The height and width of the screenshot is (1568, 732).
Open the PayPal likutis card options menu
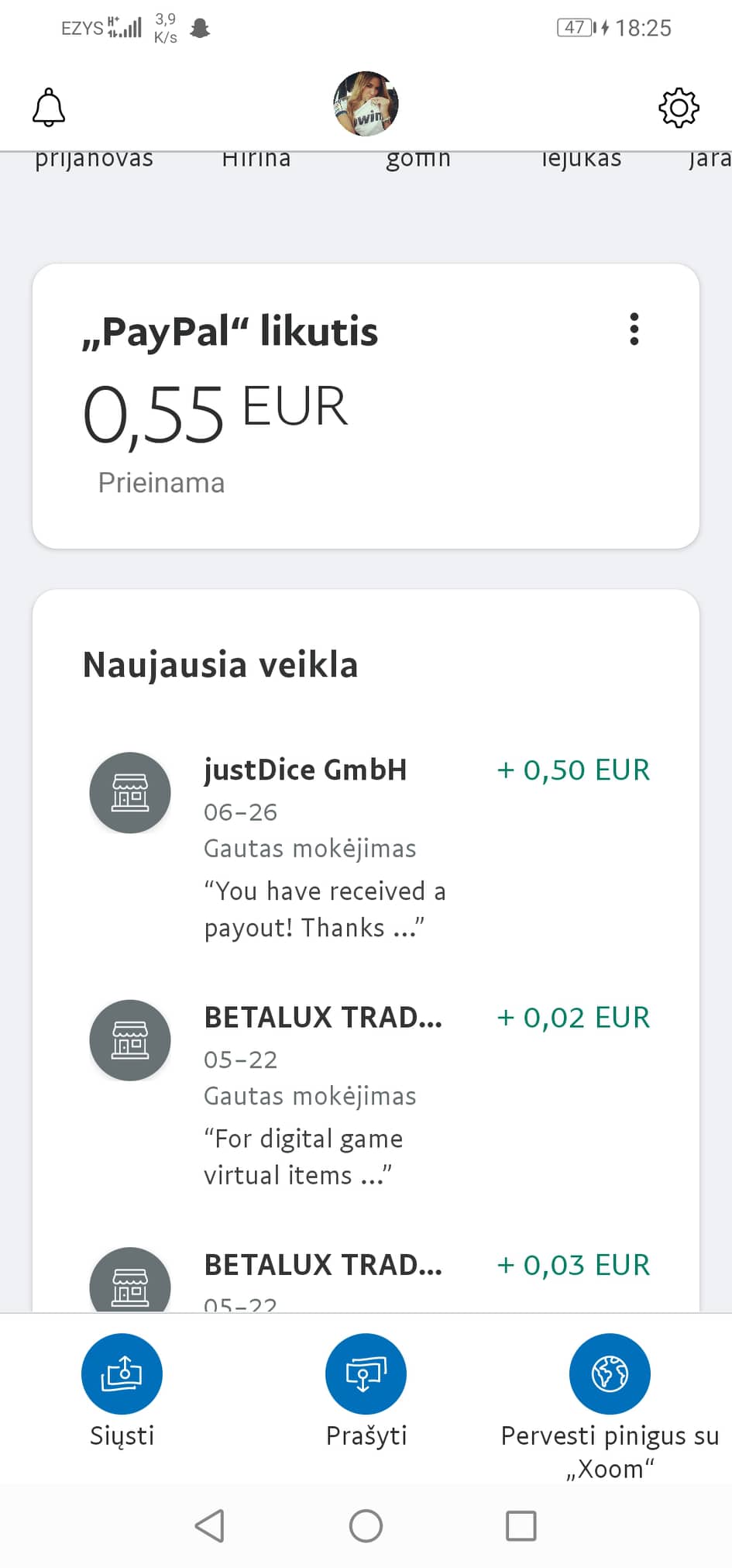(634, 329)
